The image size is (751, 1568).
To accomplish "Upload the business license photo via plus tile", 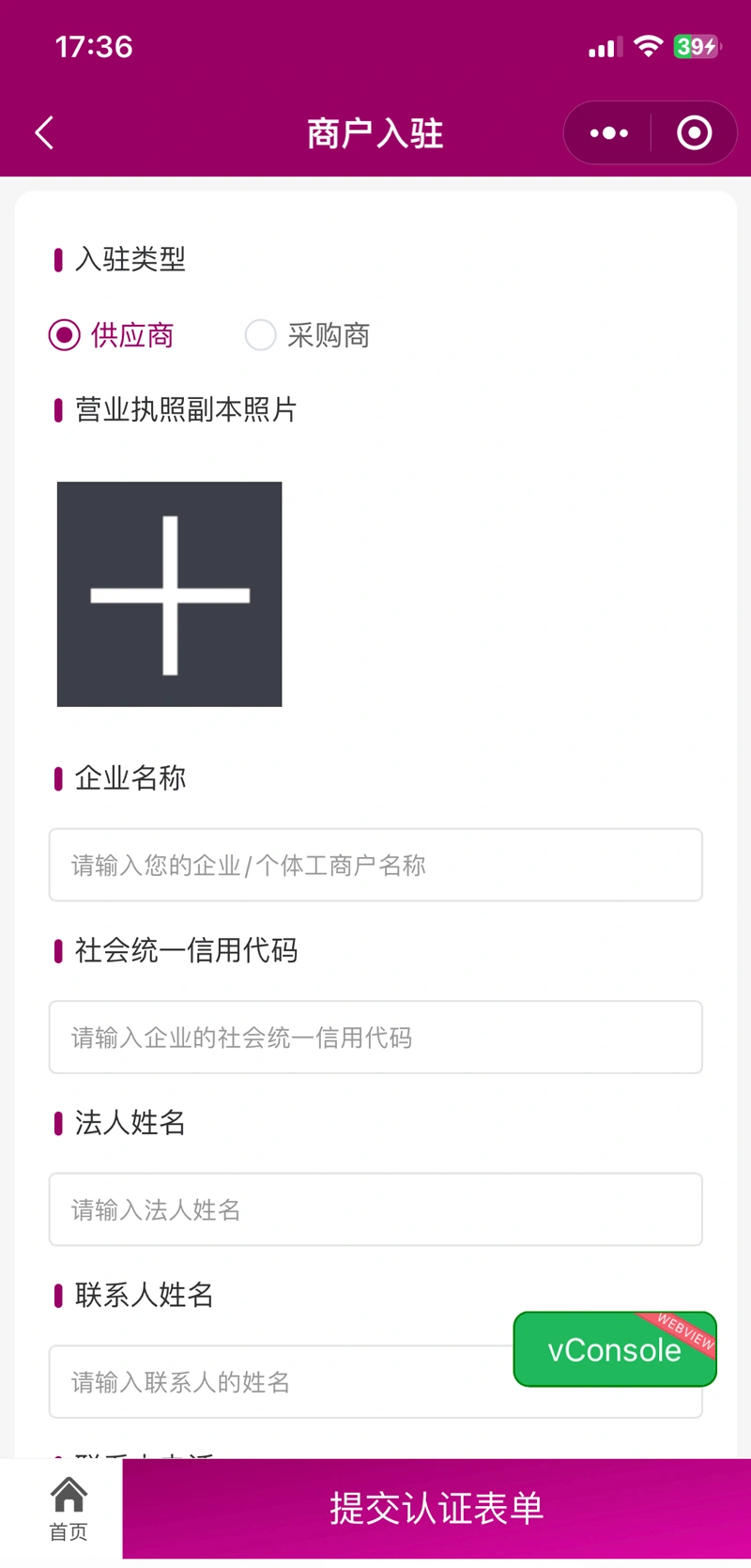I will [170, 594].
